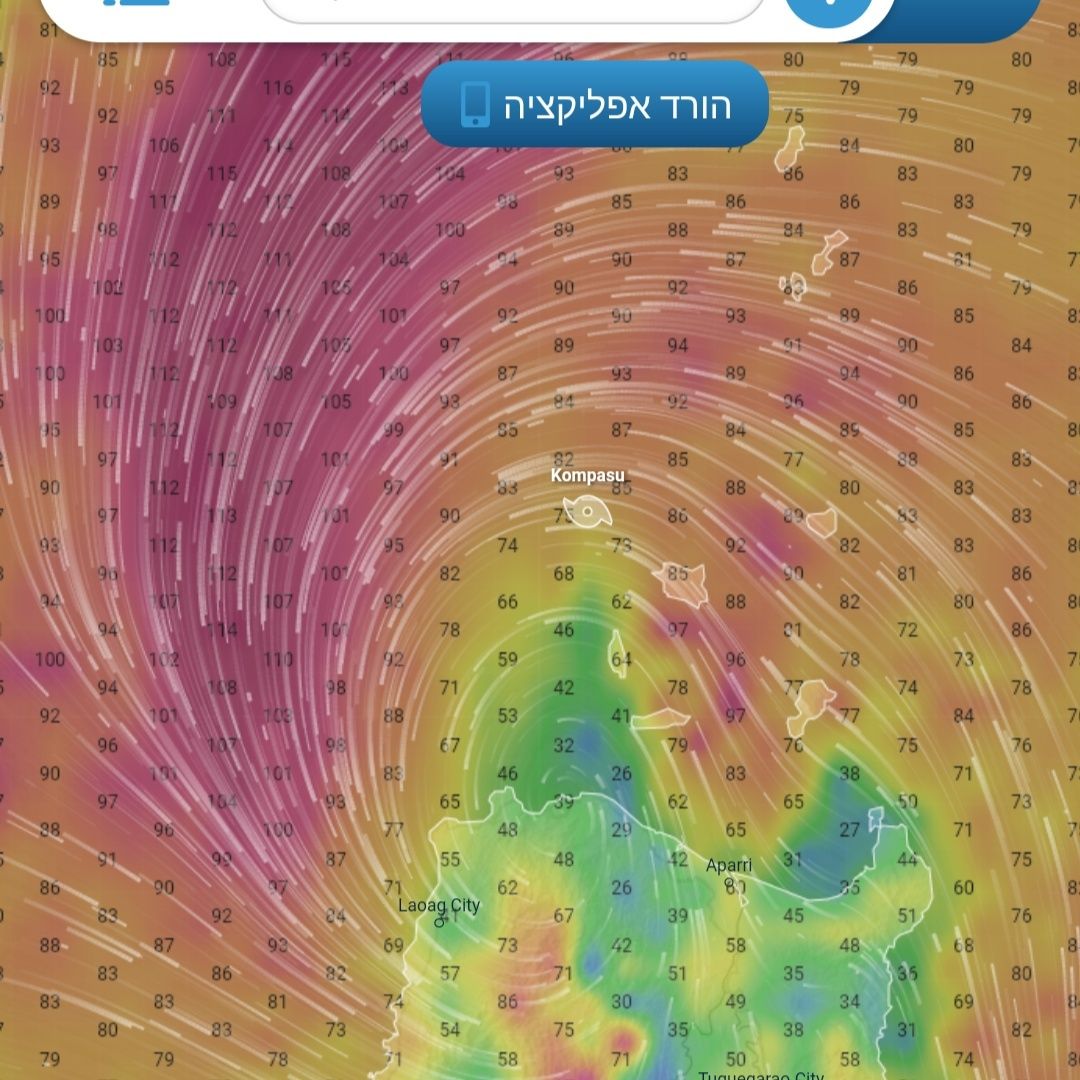Select the Laoag City label on the map

(x=439, y=906)
